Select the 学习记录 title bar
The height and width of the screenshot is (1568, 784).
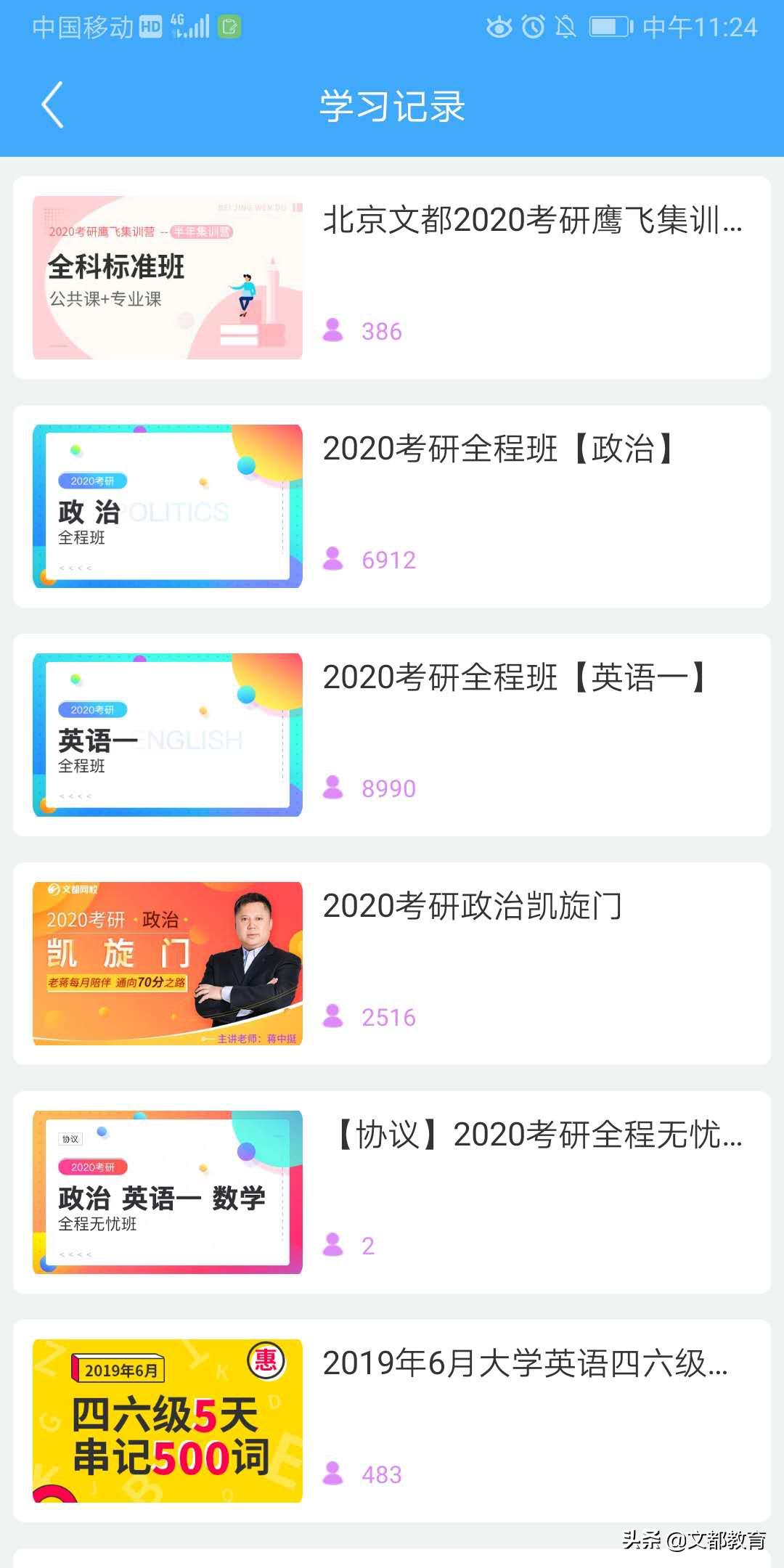click(x=392, y=105)
